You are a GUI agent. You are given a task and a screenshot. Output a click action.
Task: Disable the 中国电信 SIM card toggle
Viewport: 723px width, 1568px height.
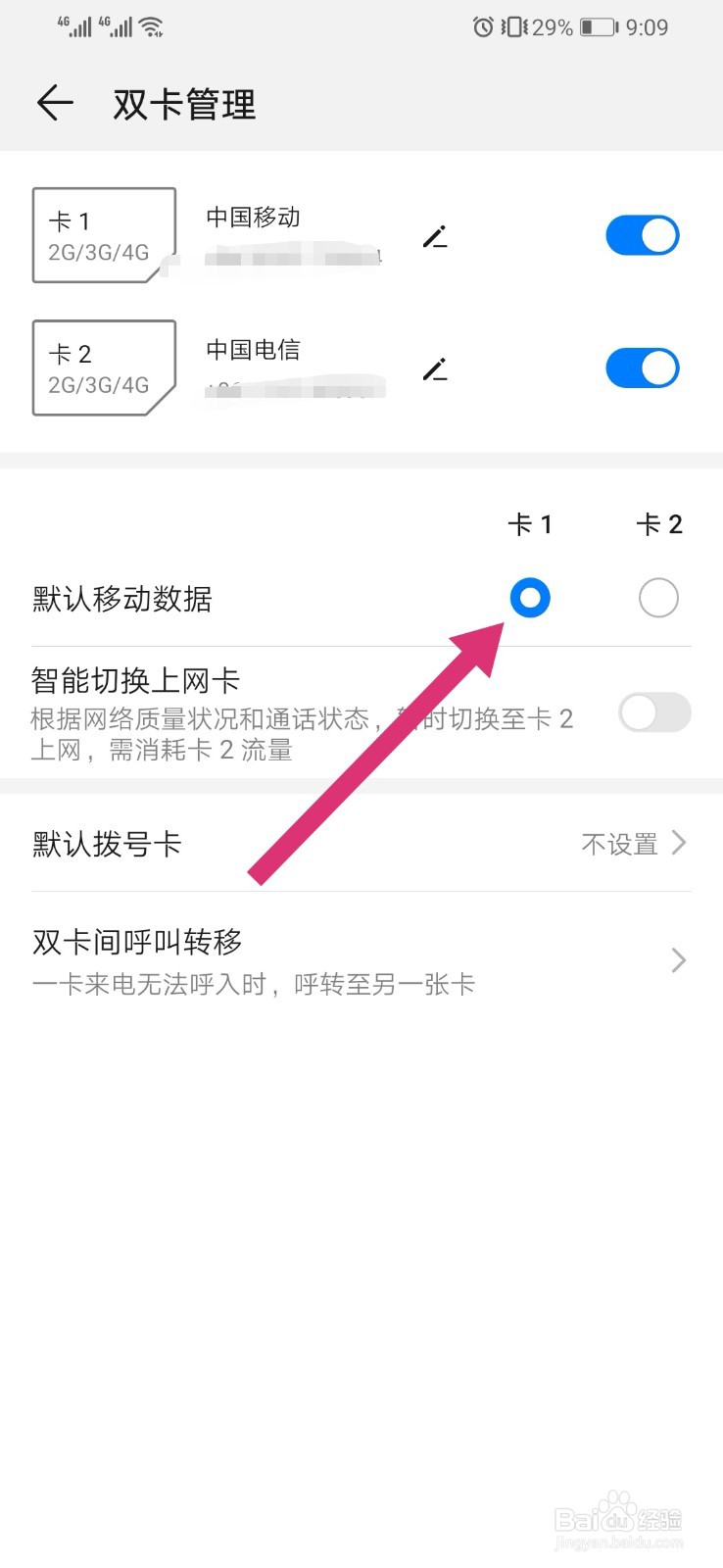tap(643, 368)
